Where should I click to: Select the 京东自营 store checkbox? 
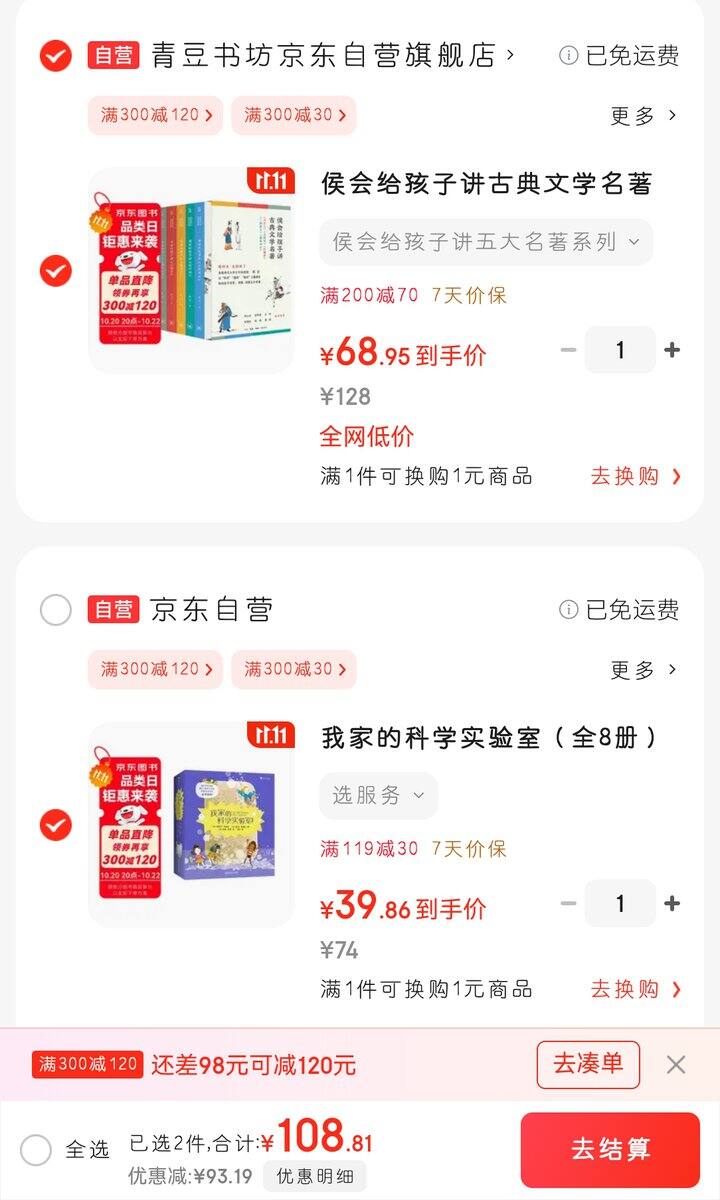point(57,611)
